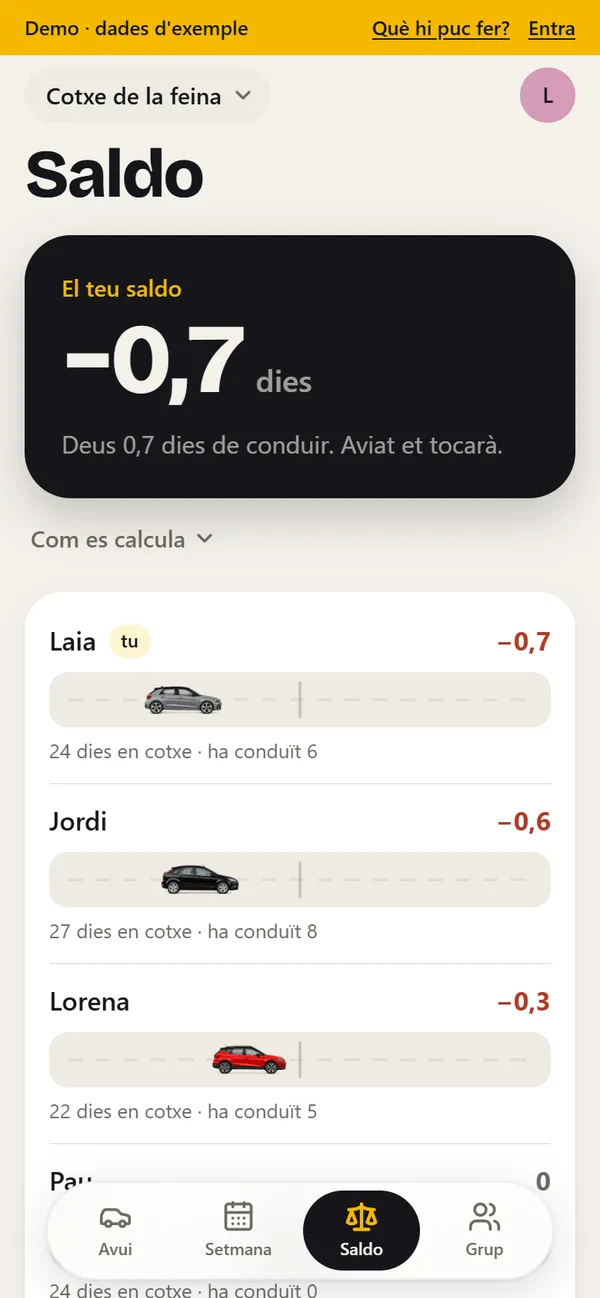Select the Saldo tab
The image size is (600, 1298).
pyautogui.click(x=361, y=1231)
